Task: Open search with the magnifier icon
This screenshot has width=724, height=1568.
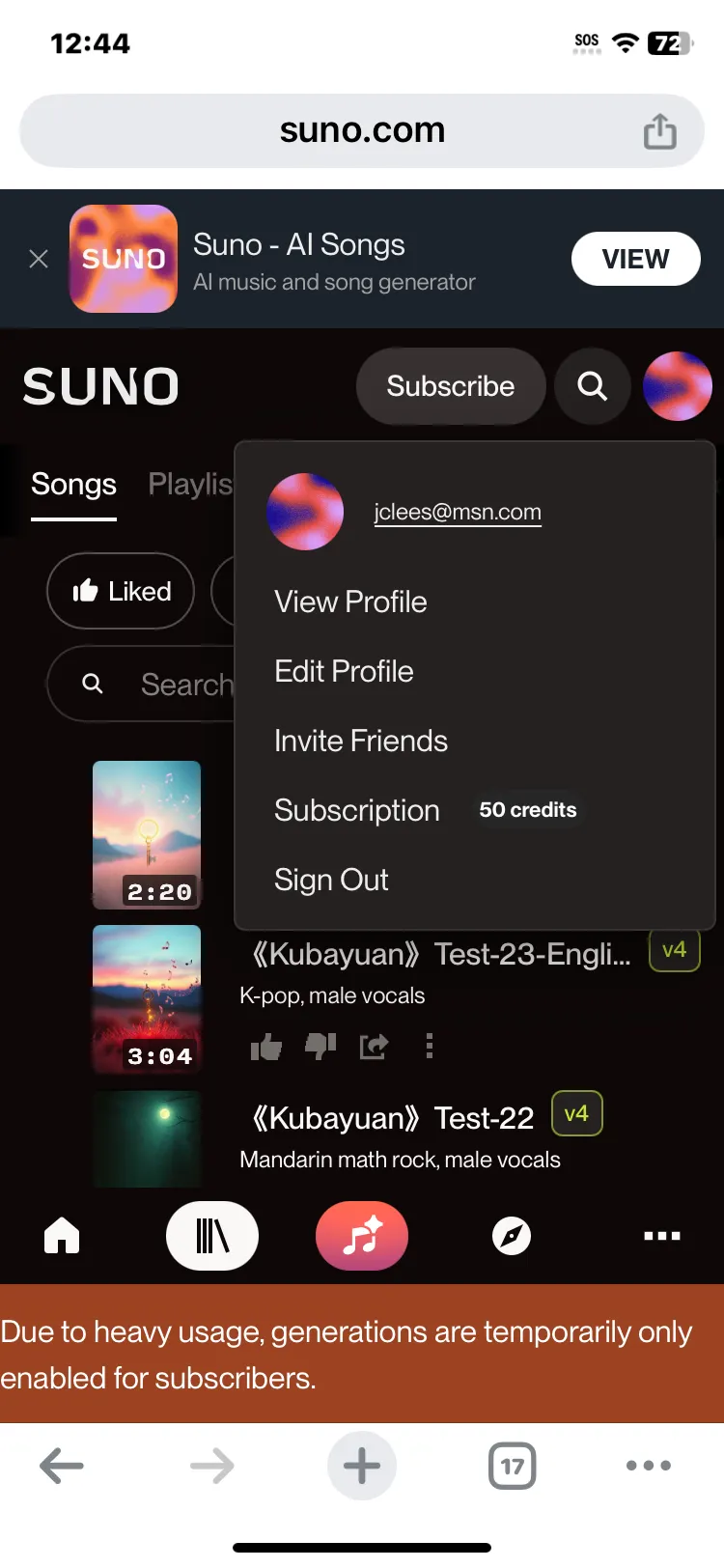Action: pyautogui.click(x=593, y=386)
